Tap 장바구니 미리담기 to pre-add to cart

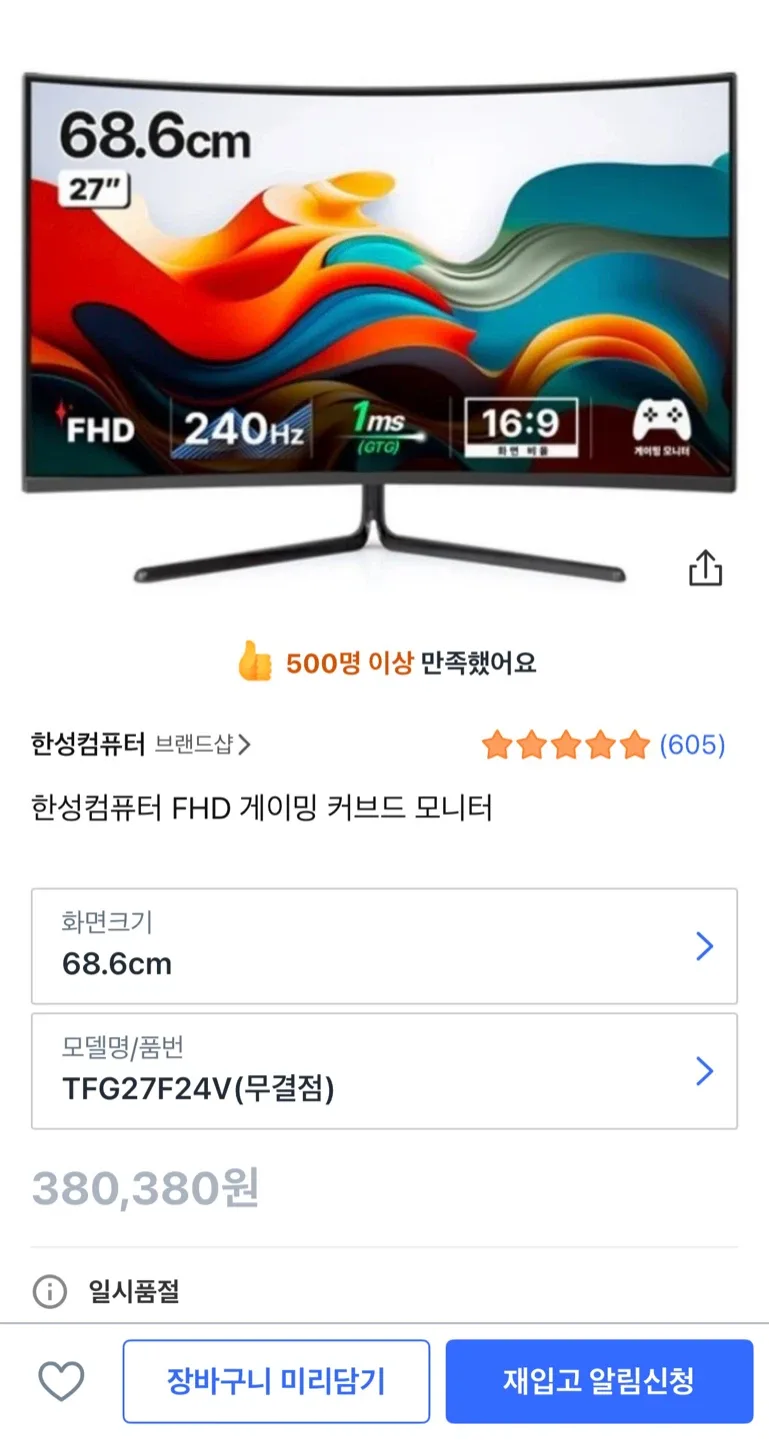pos(277,1382)
